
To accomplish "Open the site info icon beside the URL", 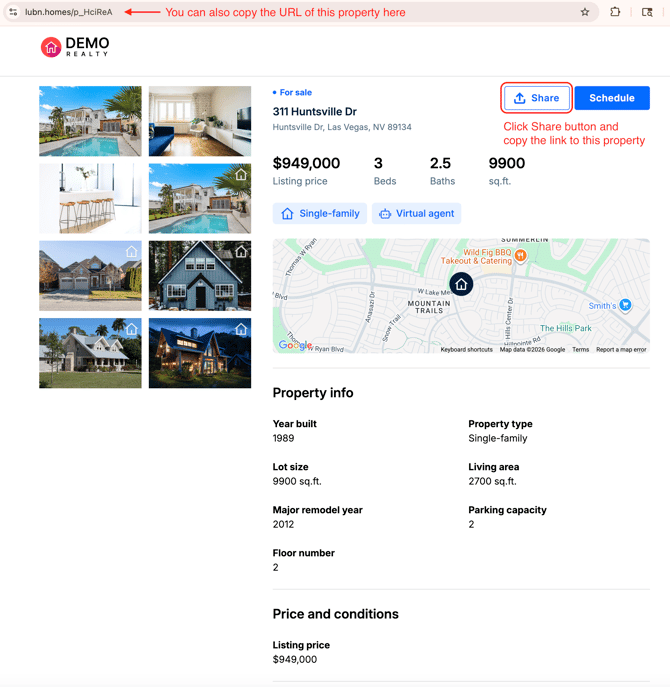I will tap(13, 12).
